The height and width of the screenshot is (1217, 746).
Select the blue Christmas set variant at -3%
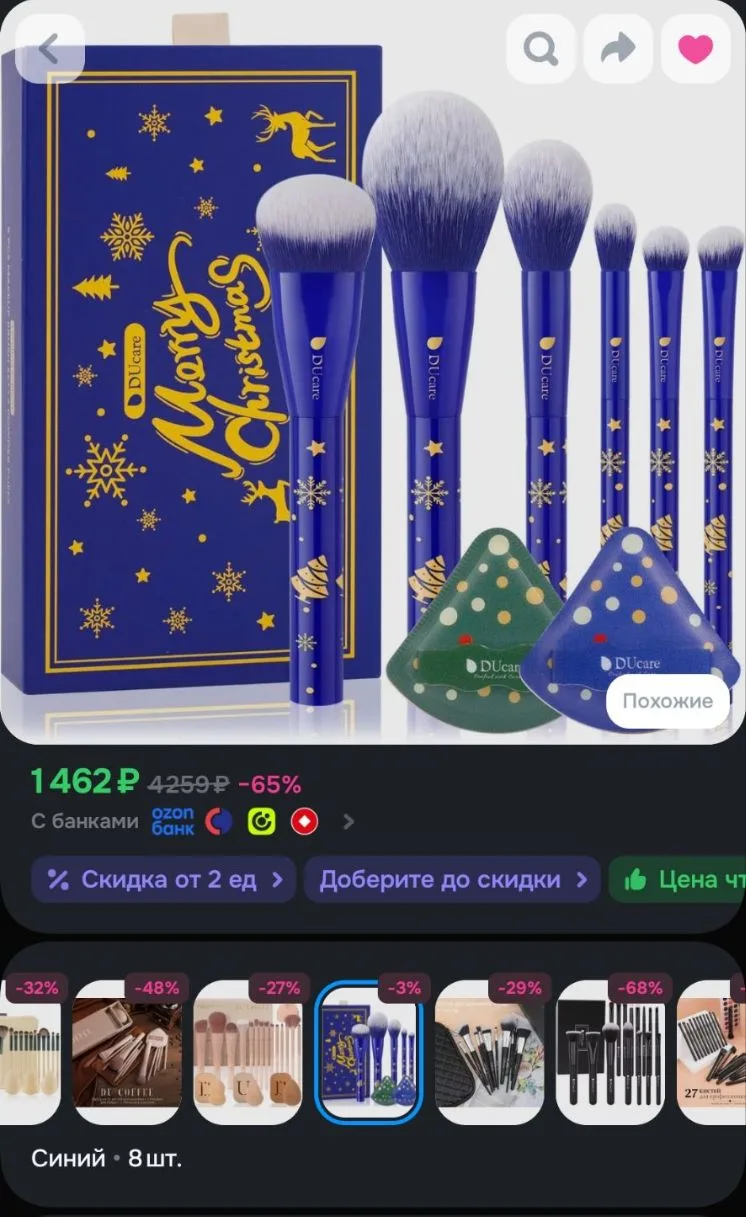coord(368,1052)
